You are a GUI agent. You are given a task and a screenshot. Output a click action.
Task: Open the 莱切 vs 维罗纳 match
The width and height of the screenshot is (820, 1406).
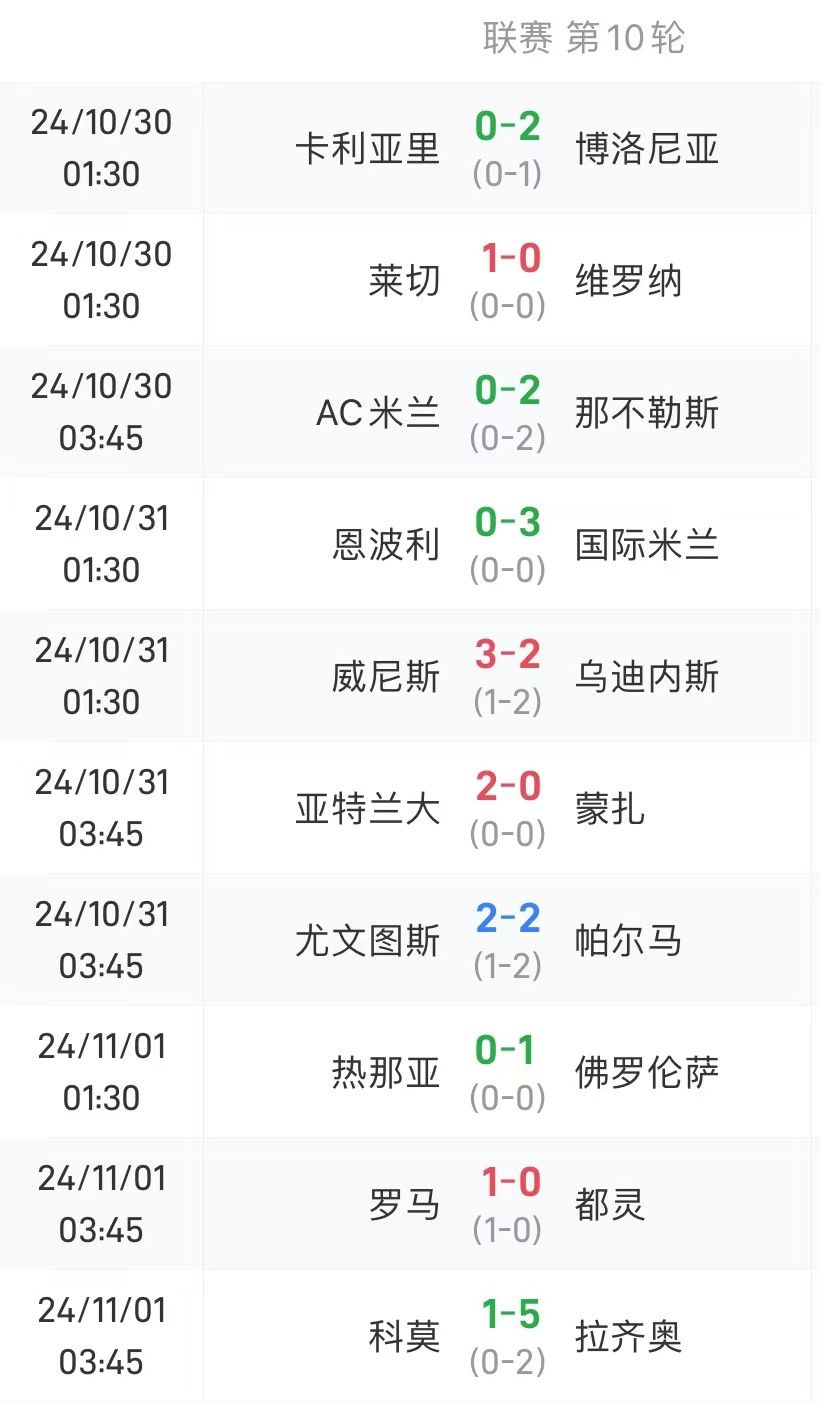[x=410, y=280]
